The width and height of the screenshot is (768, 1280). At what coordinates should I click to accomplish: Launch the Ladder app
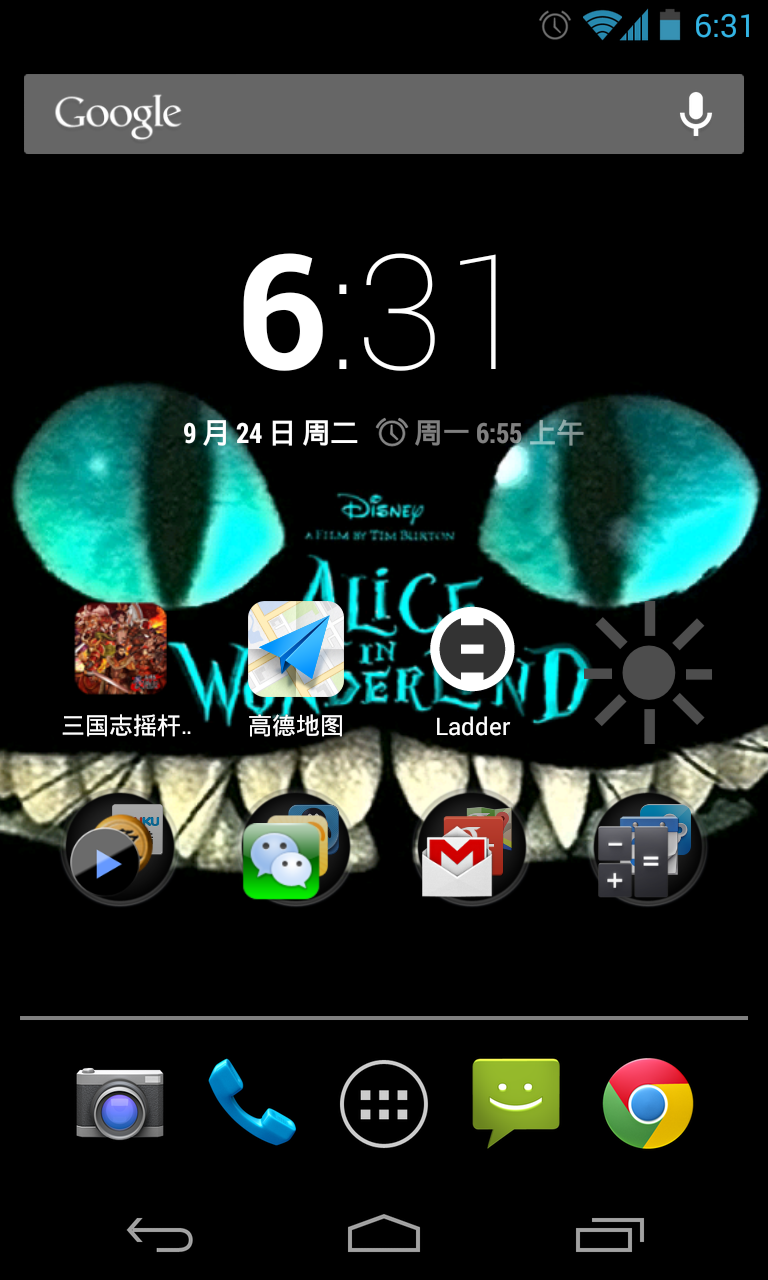coord(472,650)
